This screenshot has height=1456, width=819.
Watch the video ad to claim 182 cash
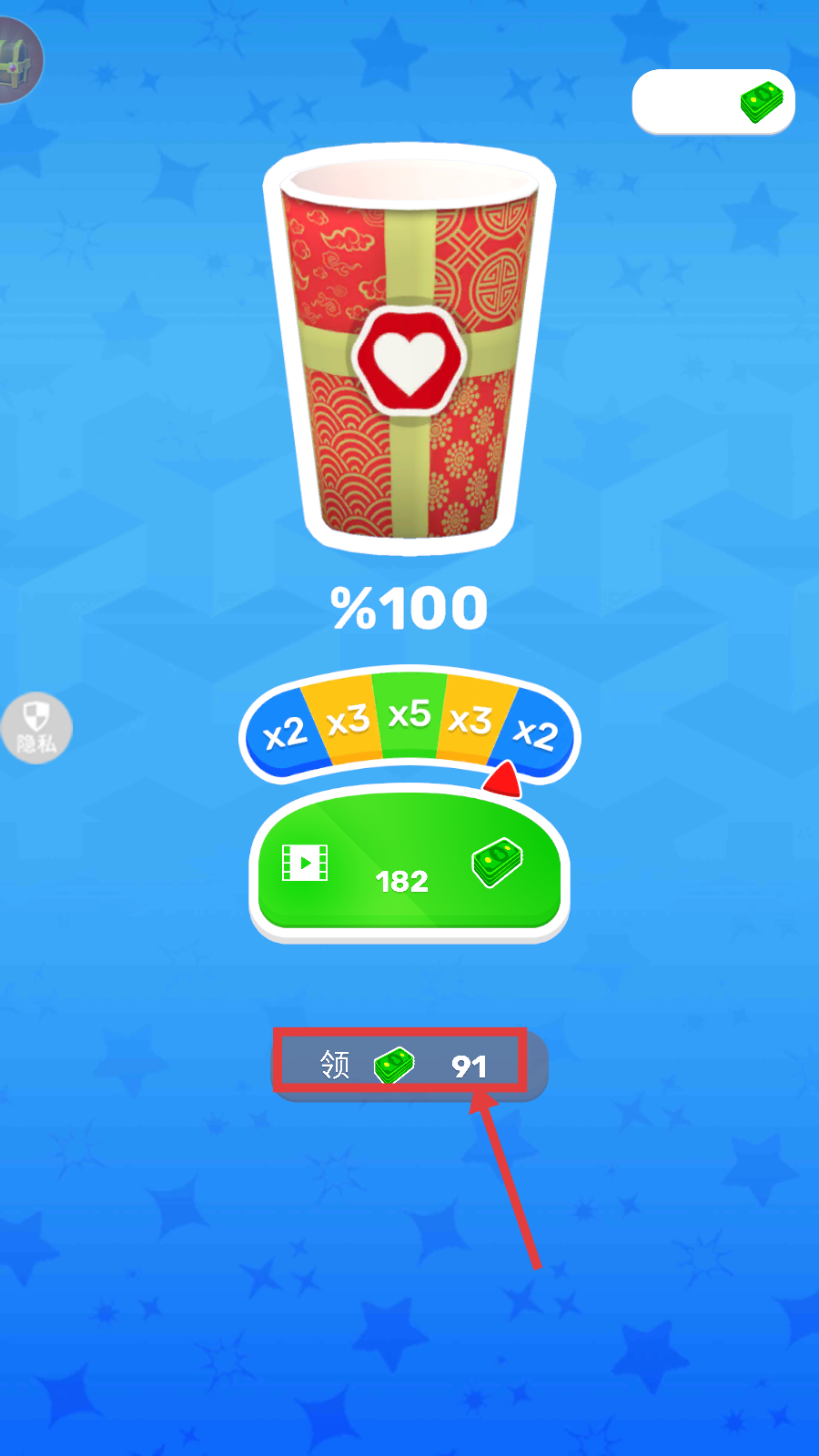409,864
